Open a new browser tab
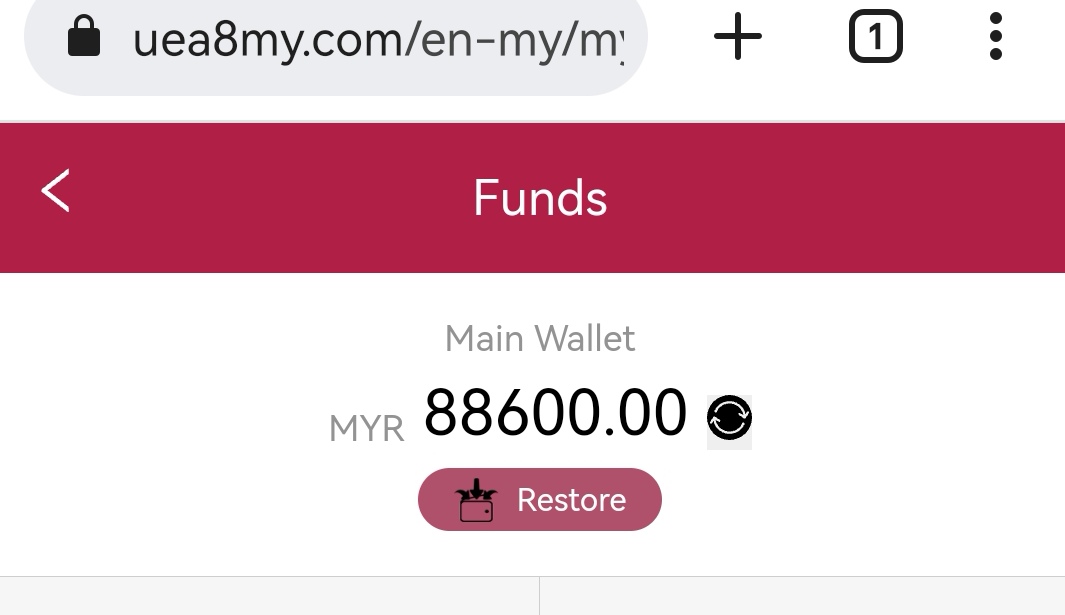Viewport: 1065px width, 615px height. [x=738, y=38]
